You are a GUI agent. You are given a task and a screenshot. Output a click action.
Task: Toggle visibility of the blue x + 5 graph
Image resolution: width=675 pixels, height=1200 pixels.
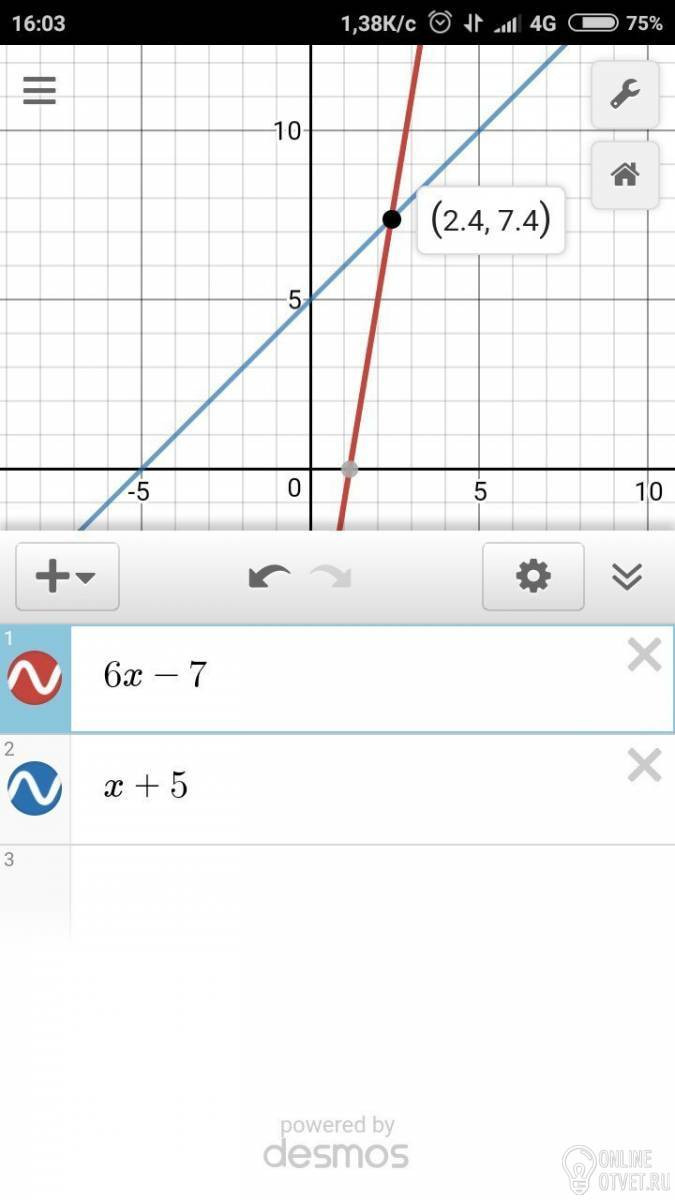[x=35, y=789]
